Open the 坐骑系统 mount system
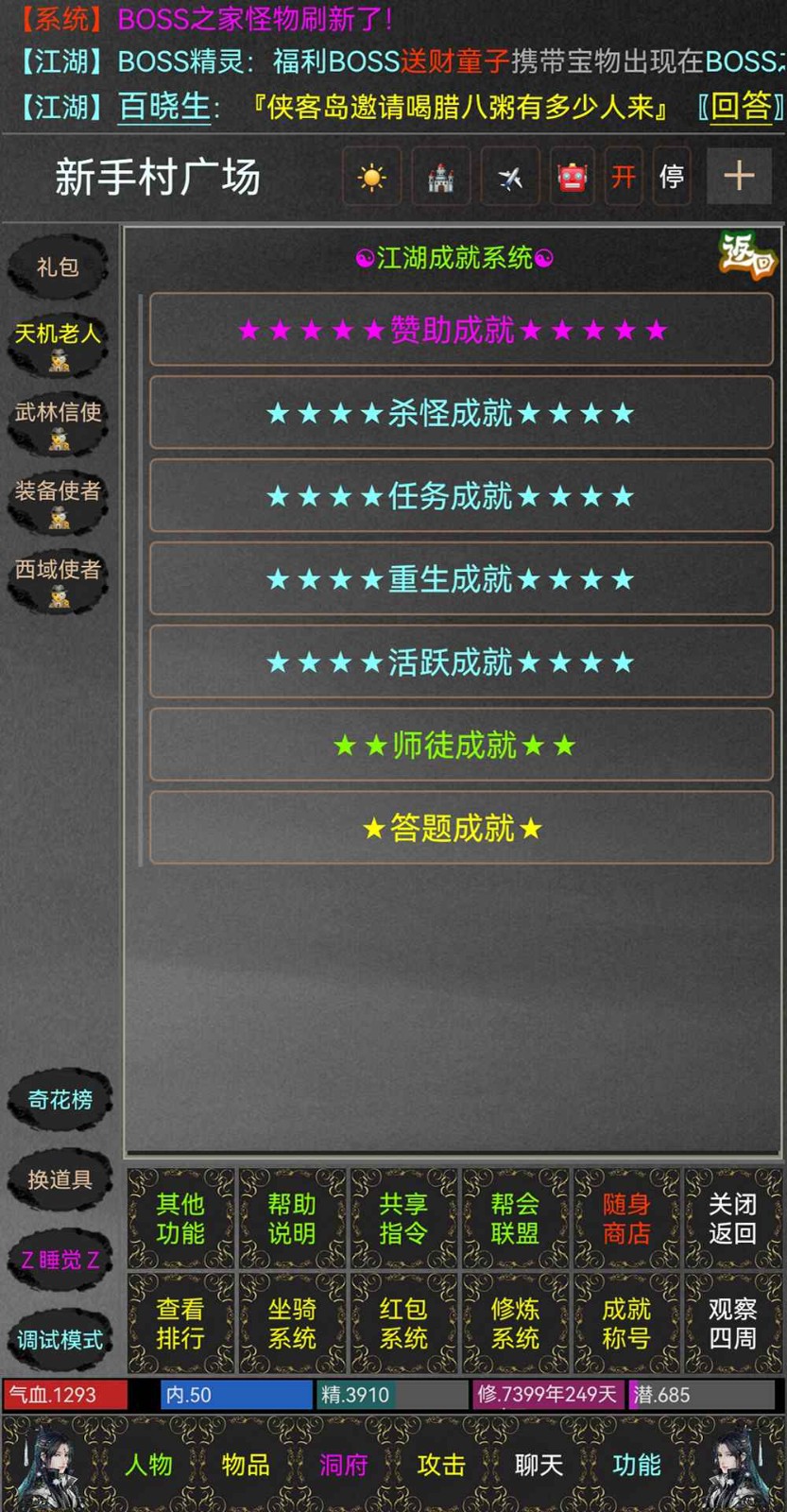This screenshot has height=1512, width=787. pyautogui.click(x=292, y=1323)
